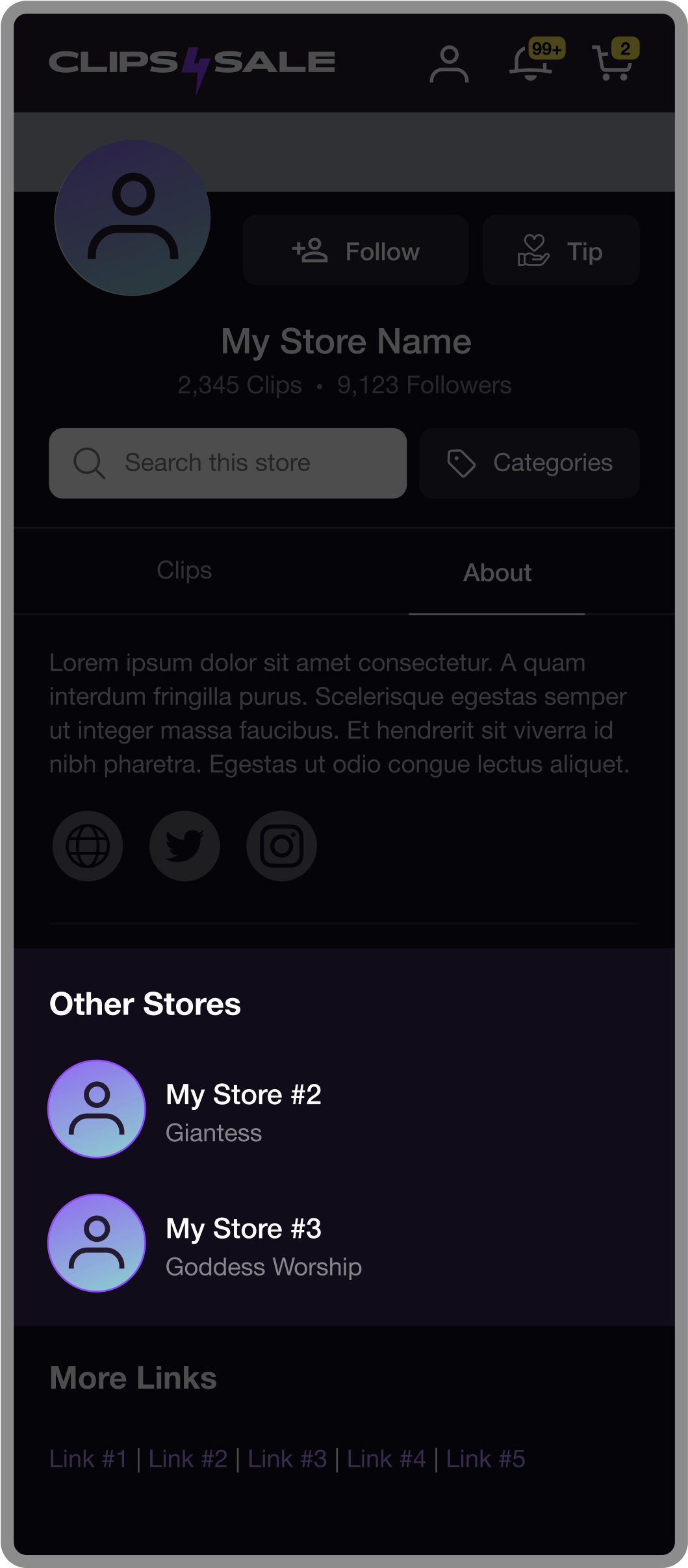
Task: Go to Link #3
Action: [287, 1459]
